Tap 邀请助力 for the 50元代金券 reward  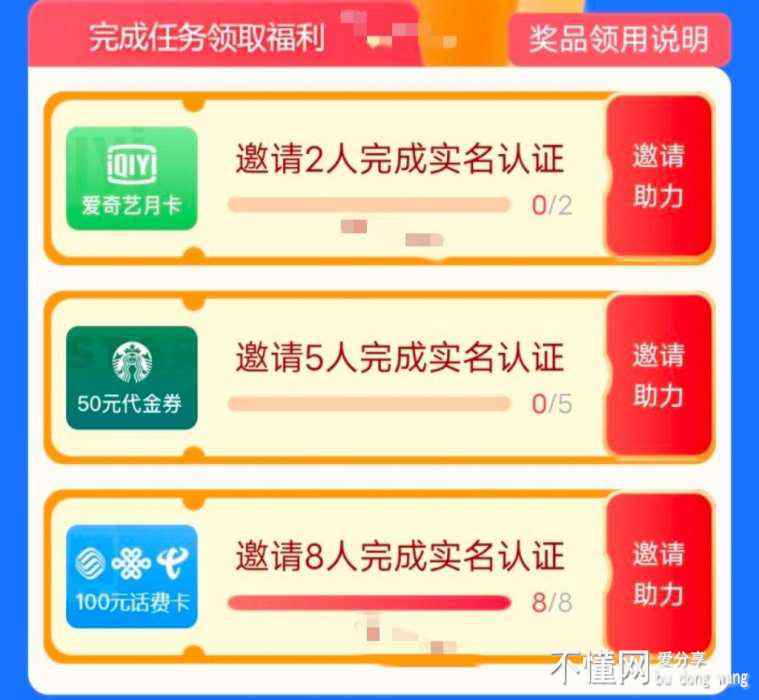pyautogui.click(x=658, y=375)
